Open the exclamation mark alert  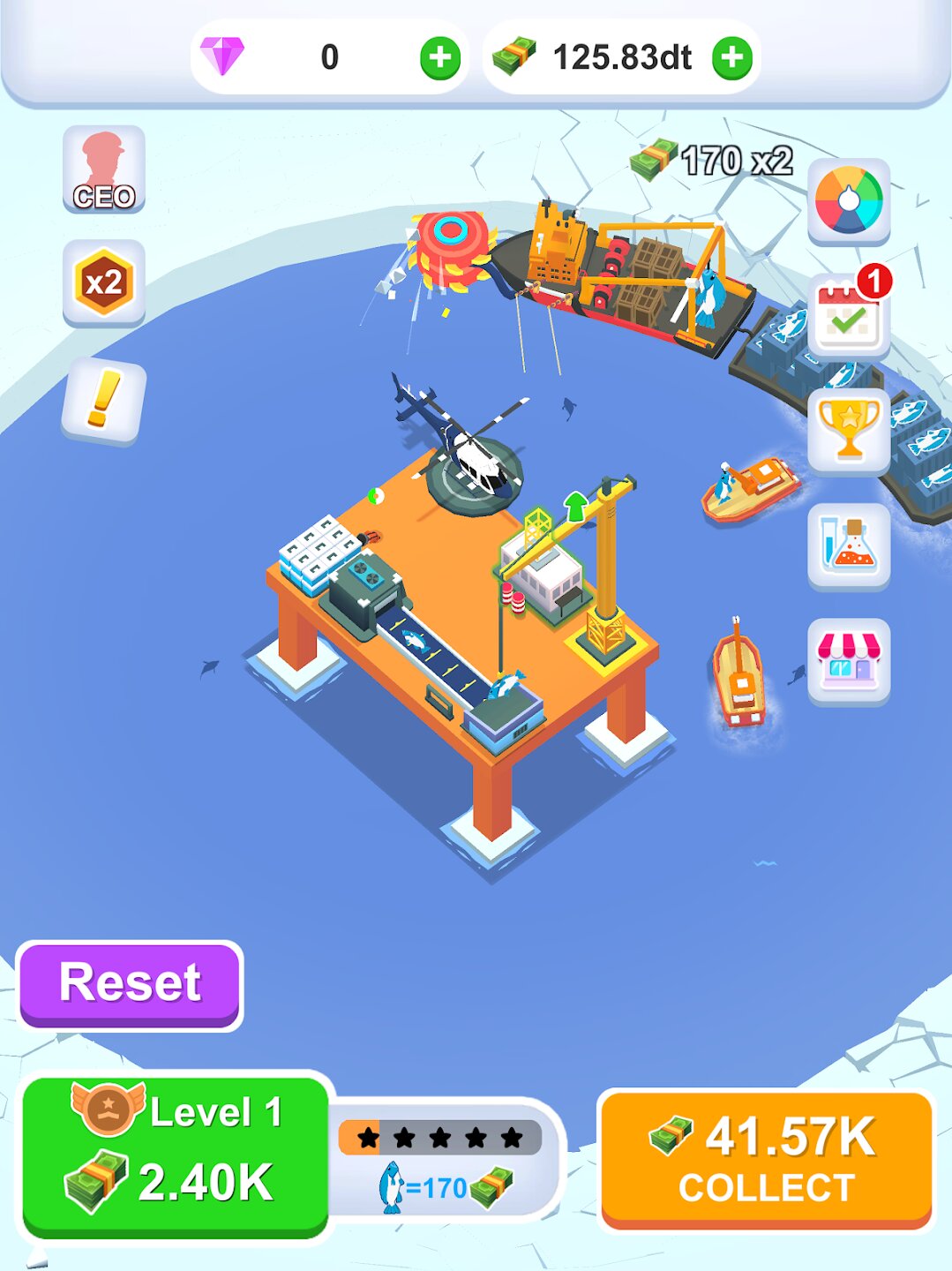pos(104,400)
